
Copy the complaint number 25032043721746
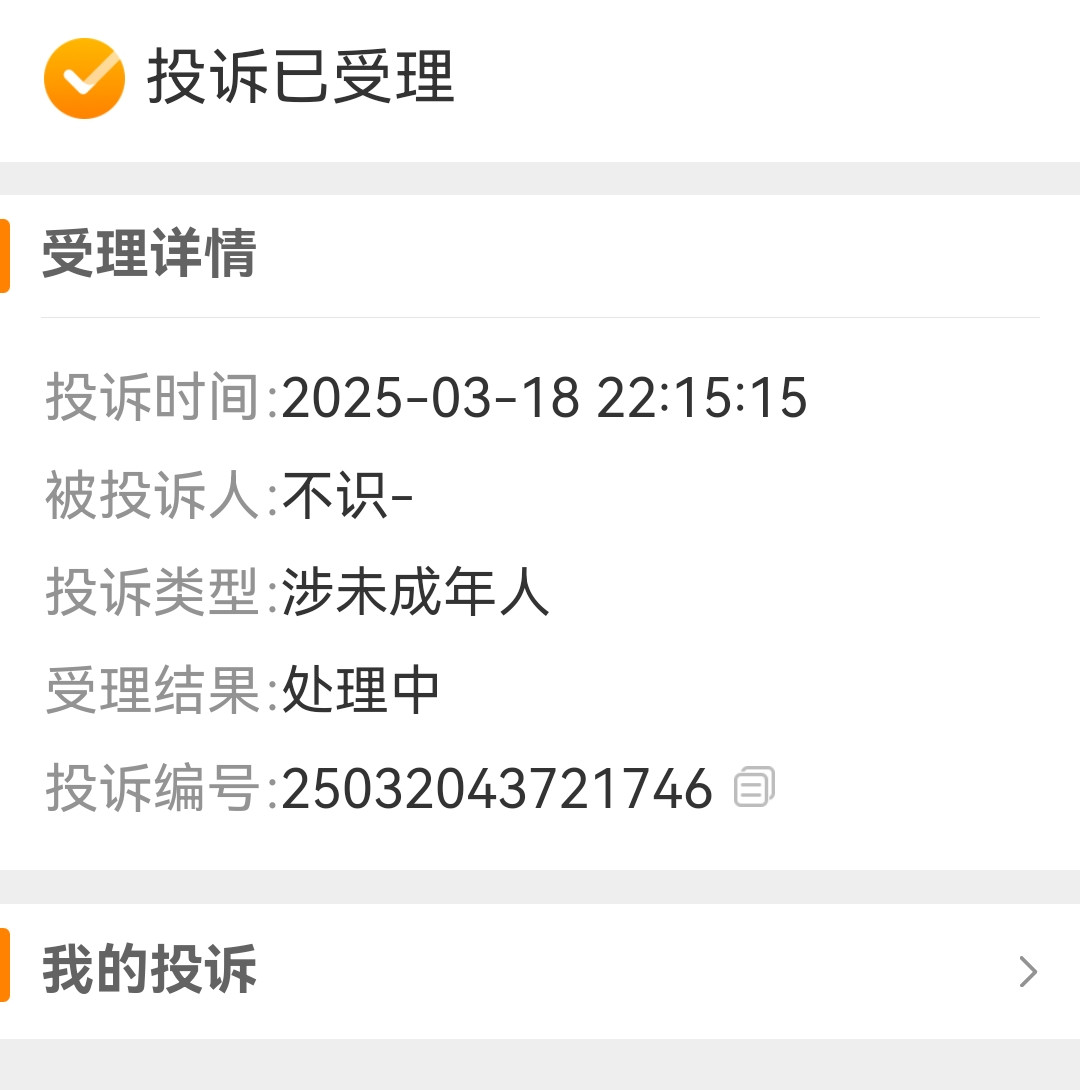(x=755, y=787)
